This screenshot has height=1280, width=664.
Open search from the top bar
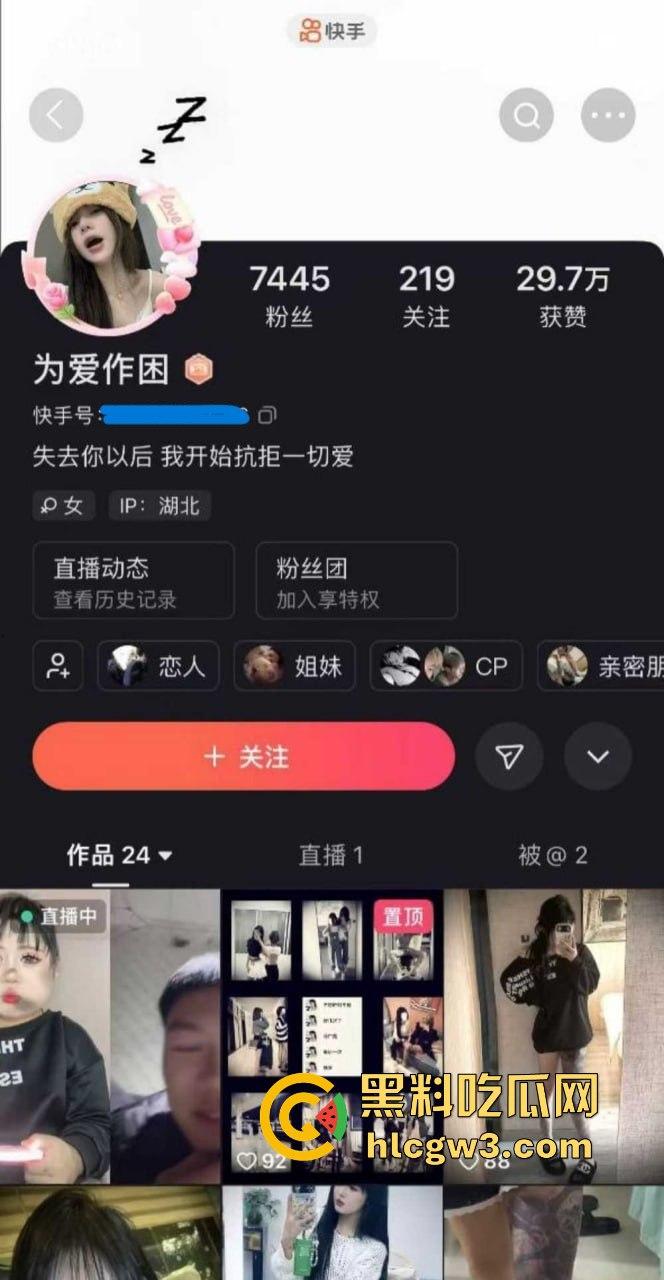(x=526, y=116)
